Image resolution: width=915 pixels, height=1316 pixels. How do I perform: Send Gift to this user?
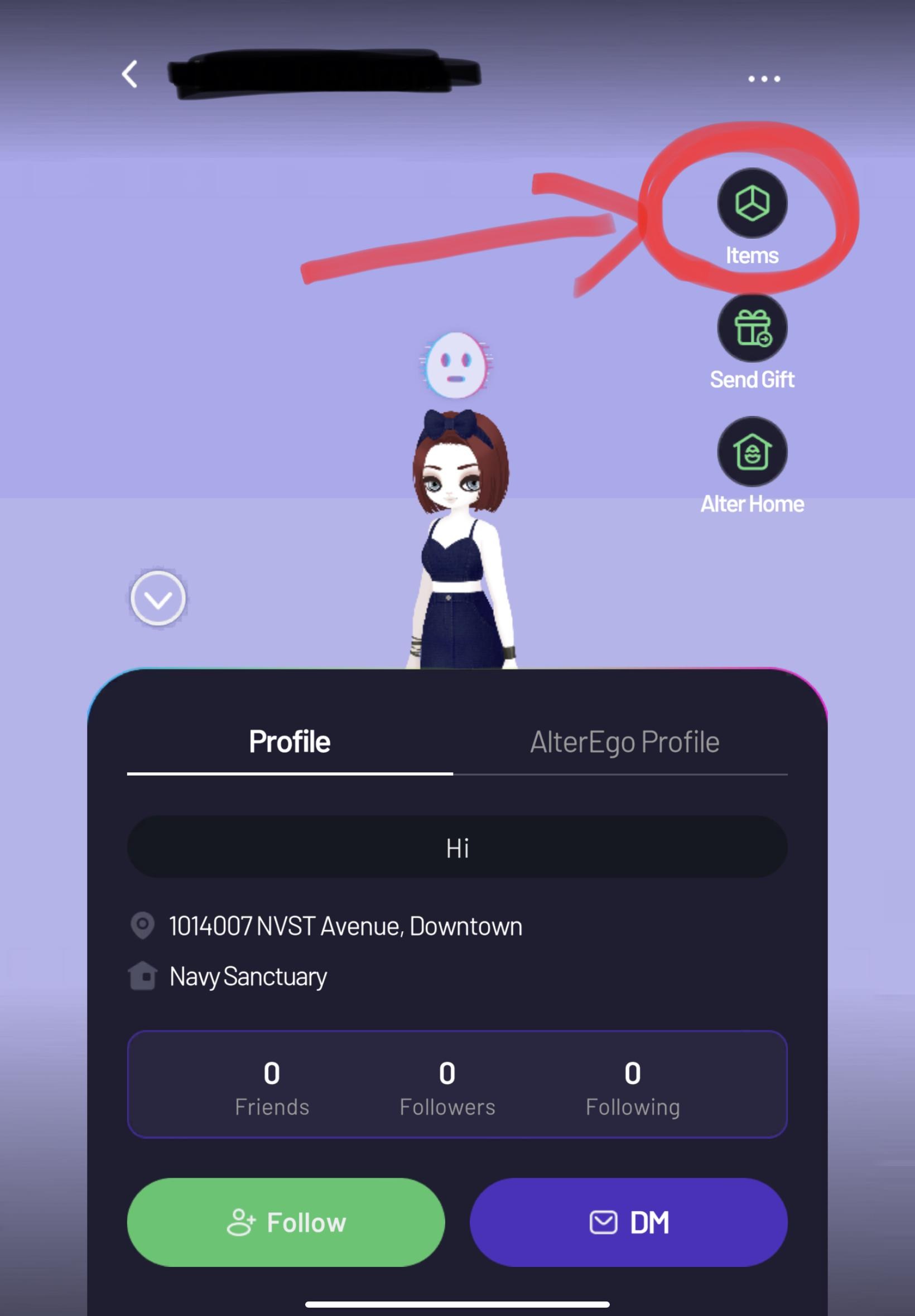(752, 328)
